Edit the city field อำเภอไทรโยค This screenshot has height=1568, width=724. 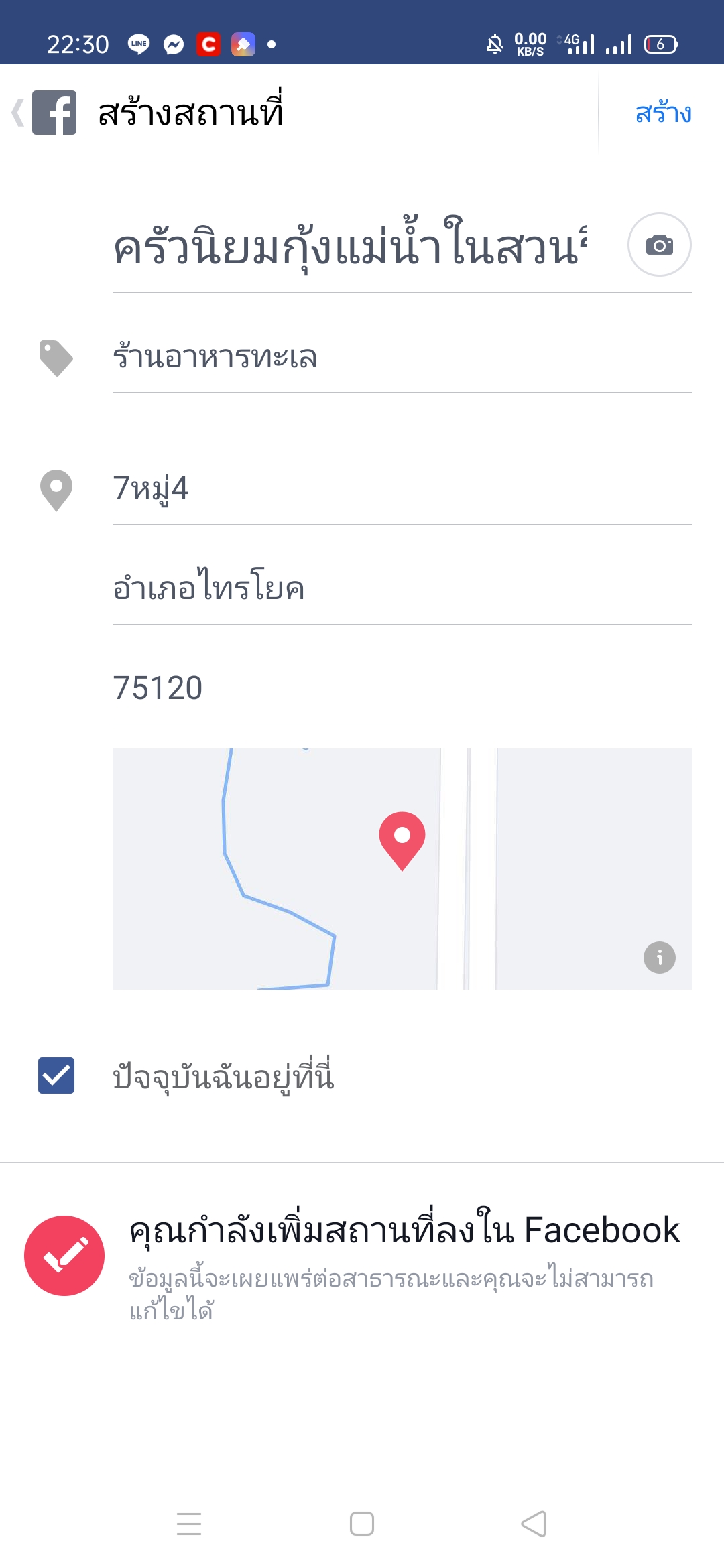(402, 589)
